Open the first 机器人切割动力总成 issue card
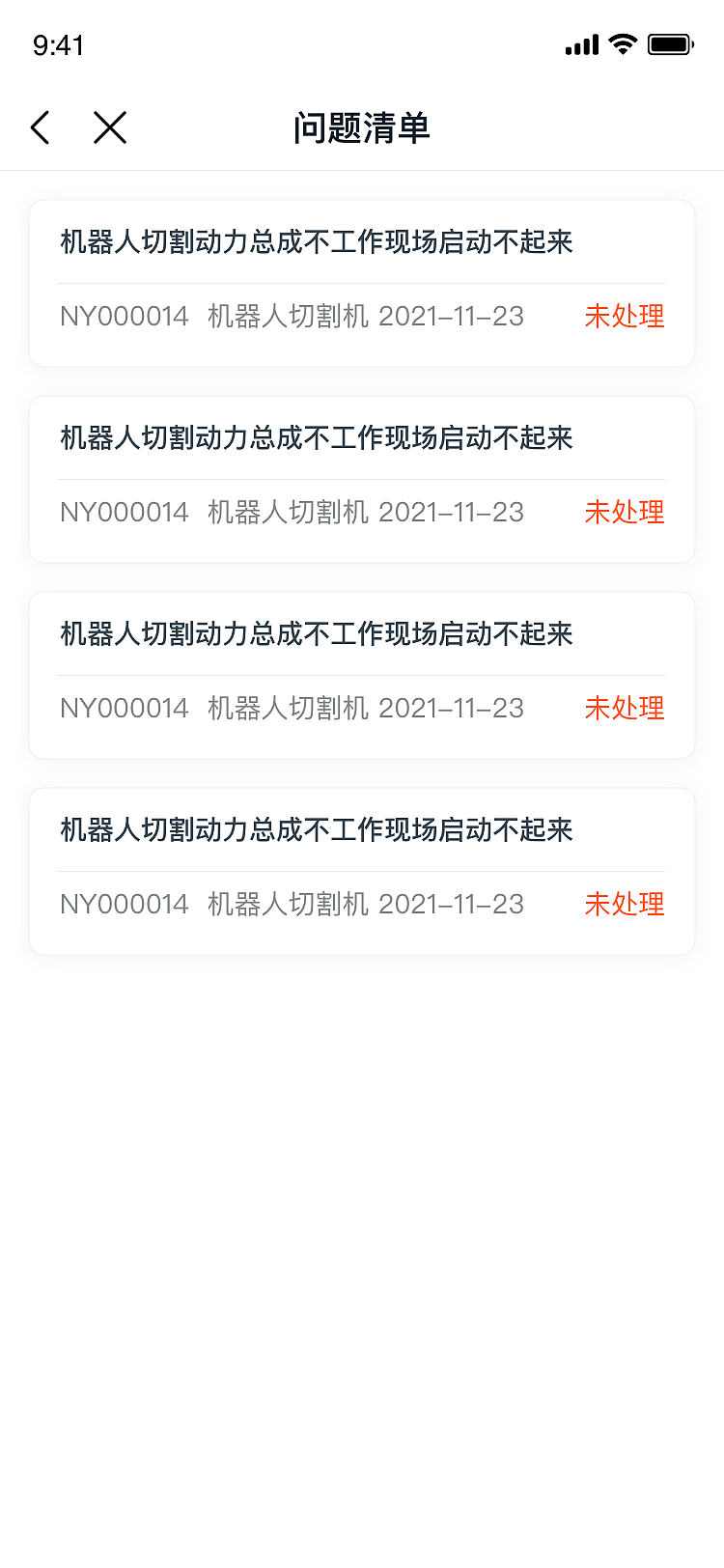This screenshot has height=1568, width=724. (x=362, y=283)
